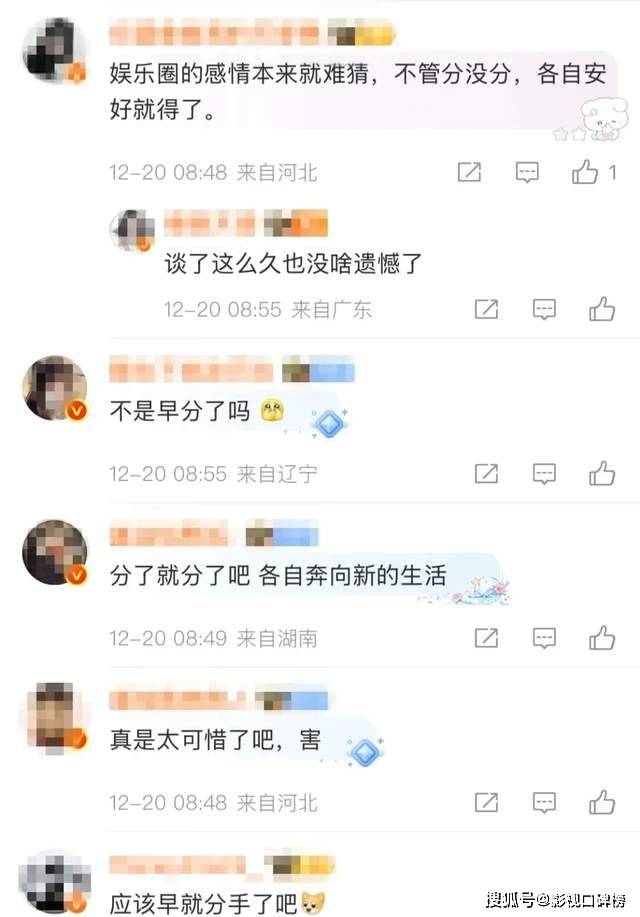Share the comment 分了就分了吧
The height and width of the screenshot is (917, 640).
coord(486,637)
